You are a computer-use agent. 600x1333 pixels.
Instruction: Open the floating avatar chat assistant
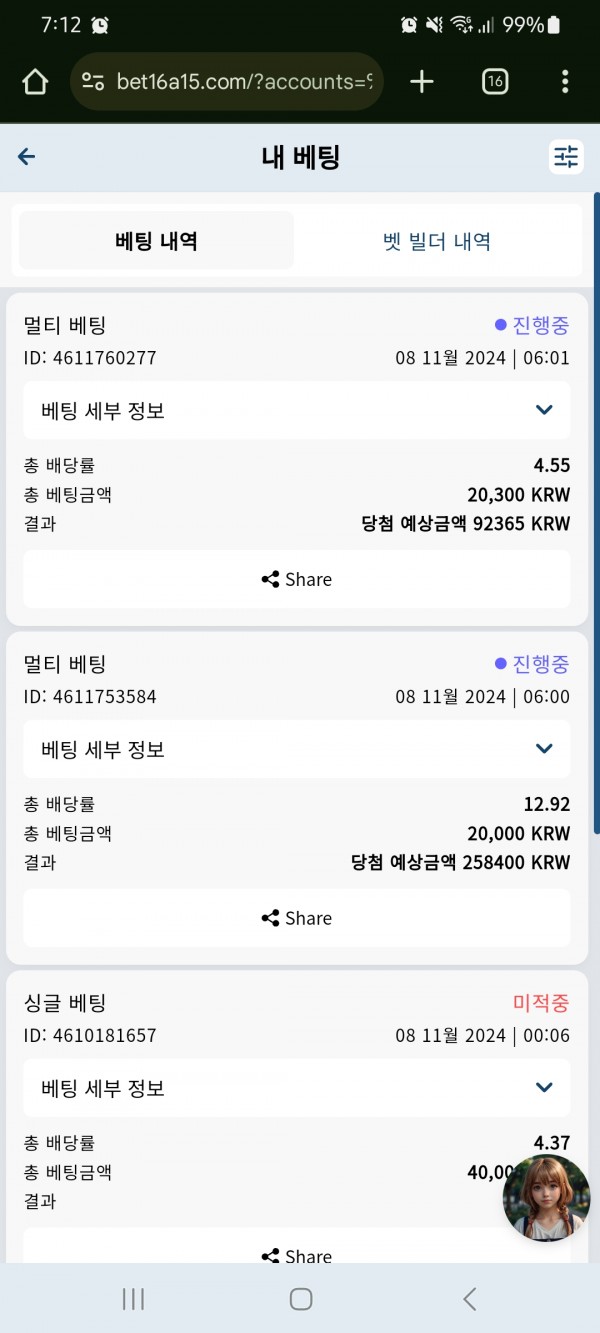[x=546, y=1198]
